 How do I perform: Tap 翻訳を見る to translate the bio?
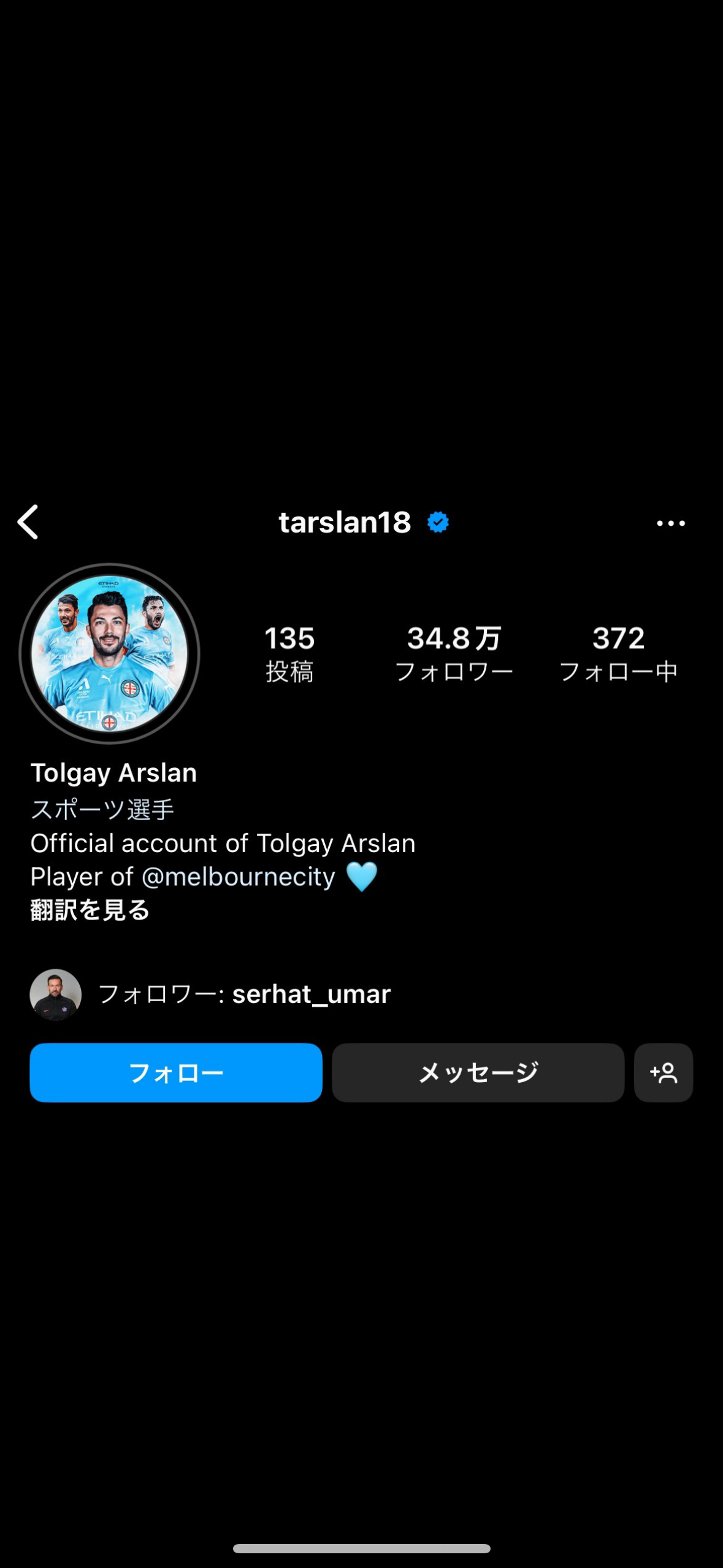(x=90, y=910)
